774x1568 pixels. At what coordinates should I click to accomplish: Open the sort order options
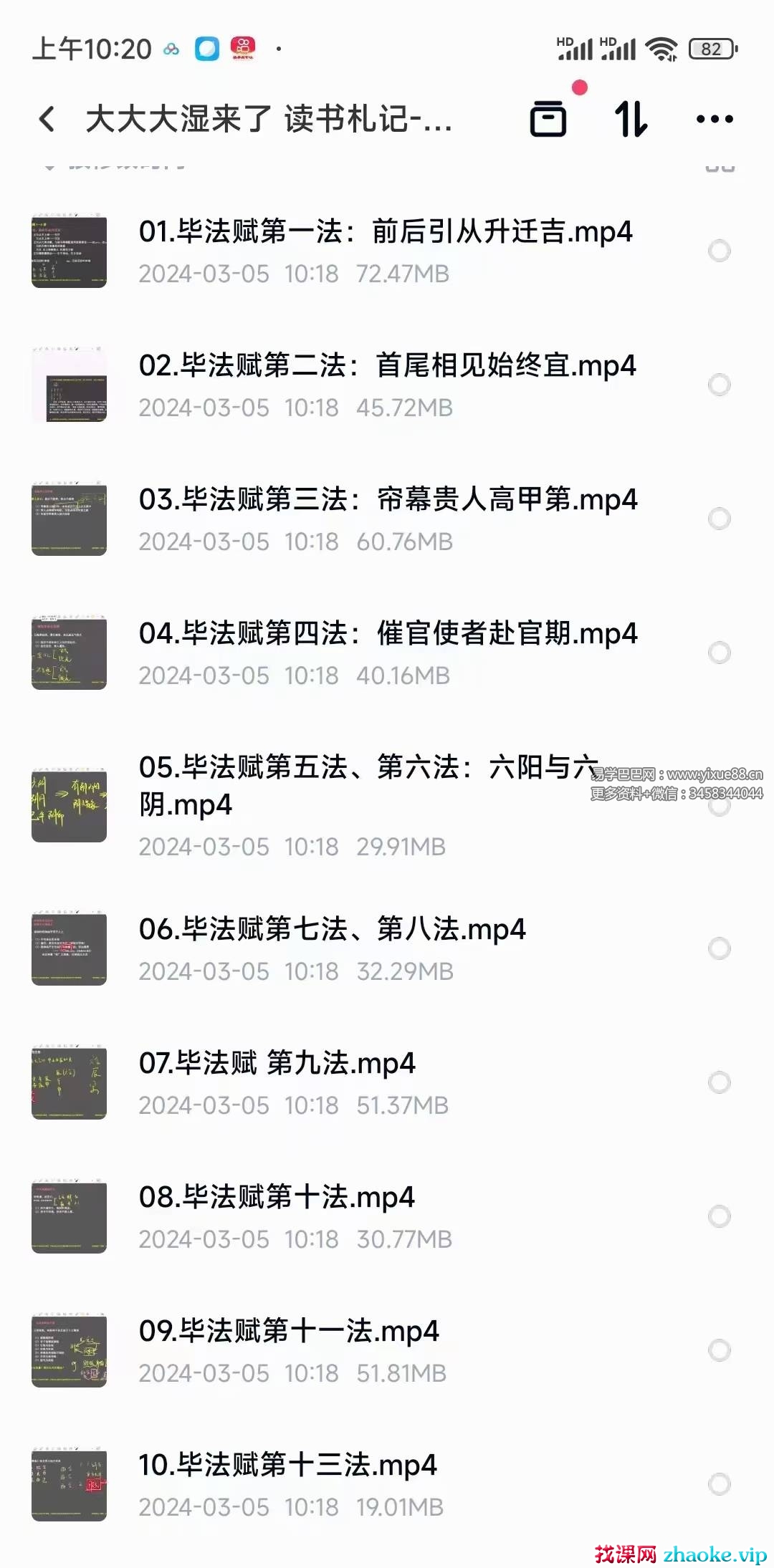[x=631, y=119]
